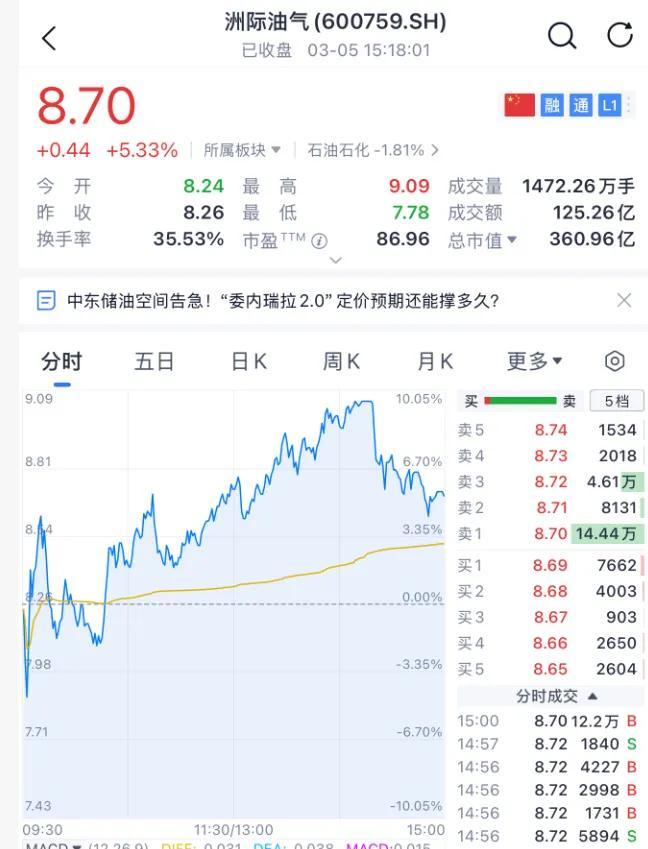
Task: Open the 总市值 dropdown
Action: click(483, 239)
